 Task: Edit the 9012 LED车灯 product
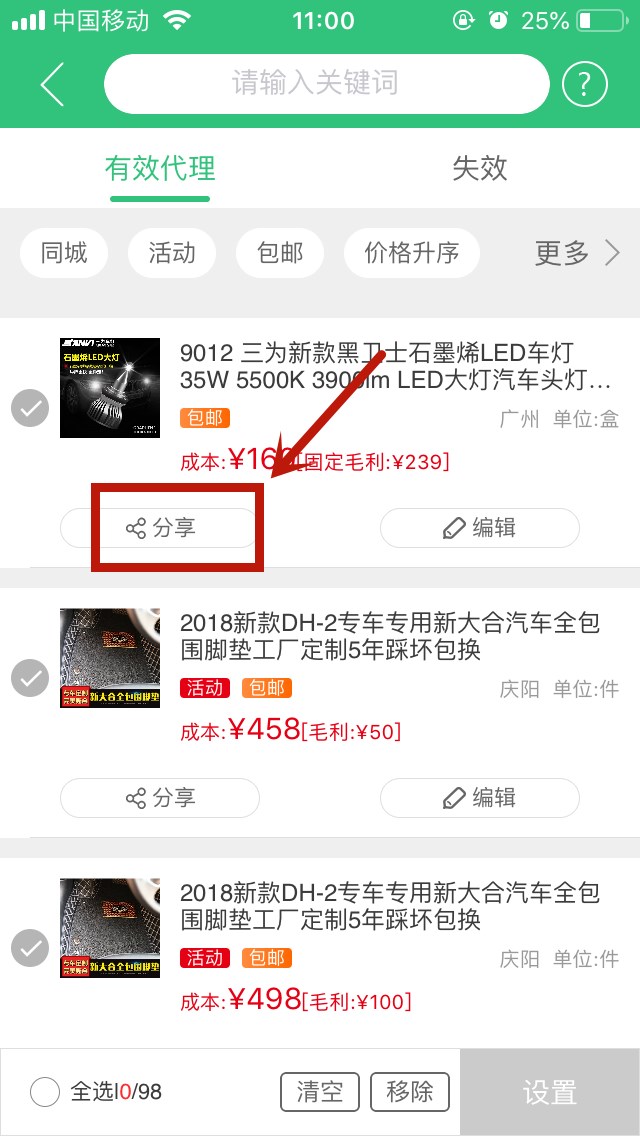click(480, 528)
